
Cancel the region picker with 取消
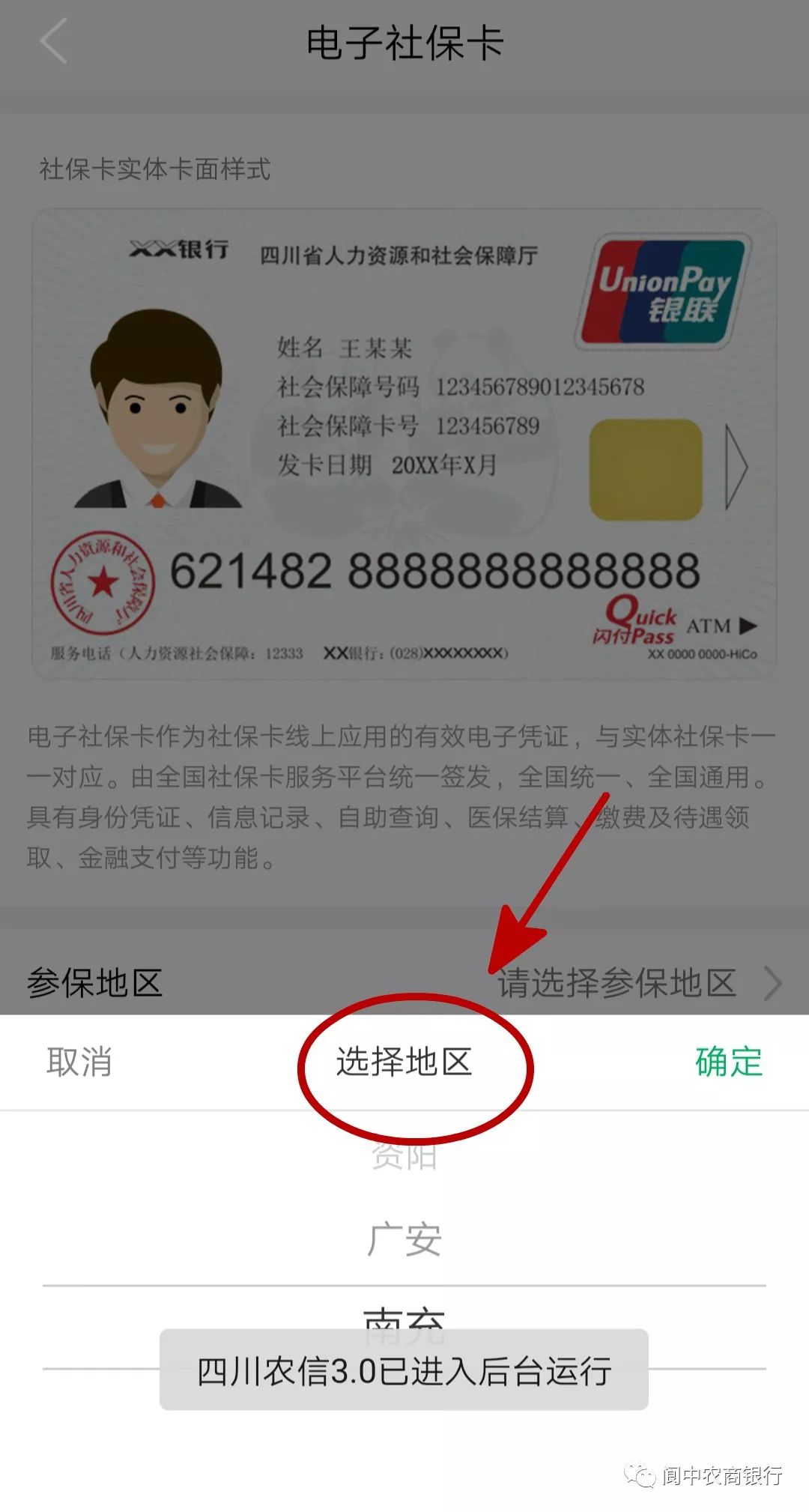79,1062
